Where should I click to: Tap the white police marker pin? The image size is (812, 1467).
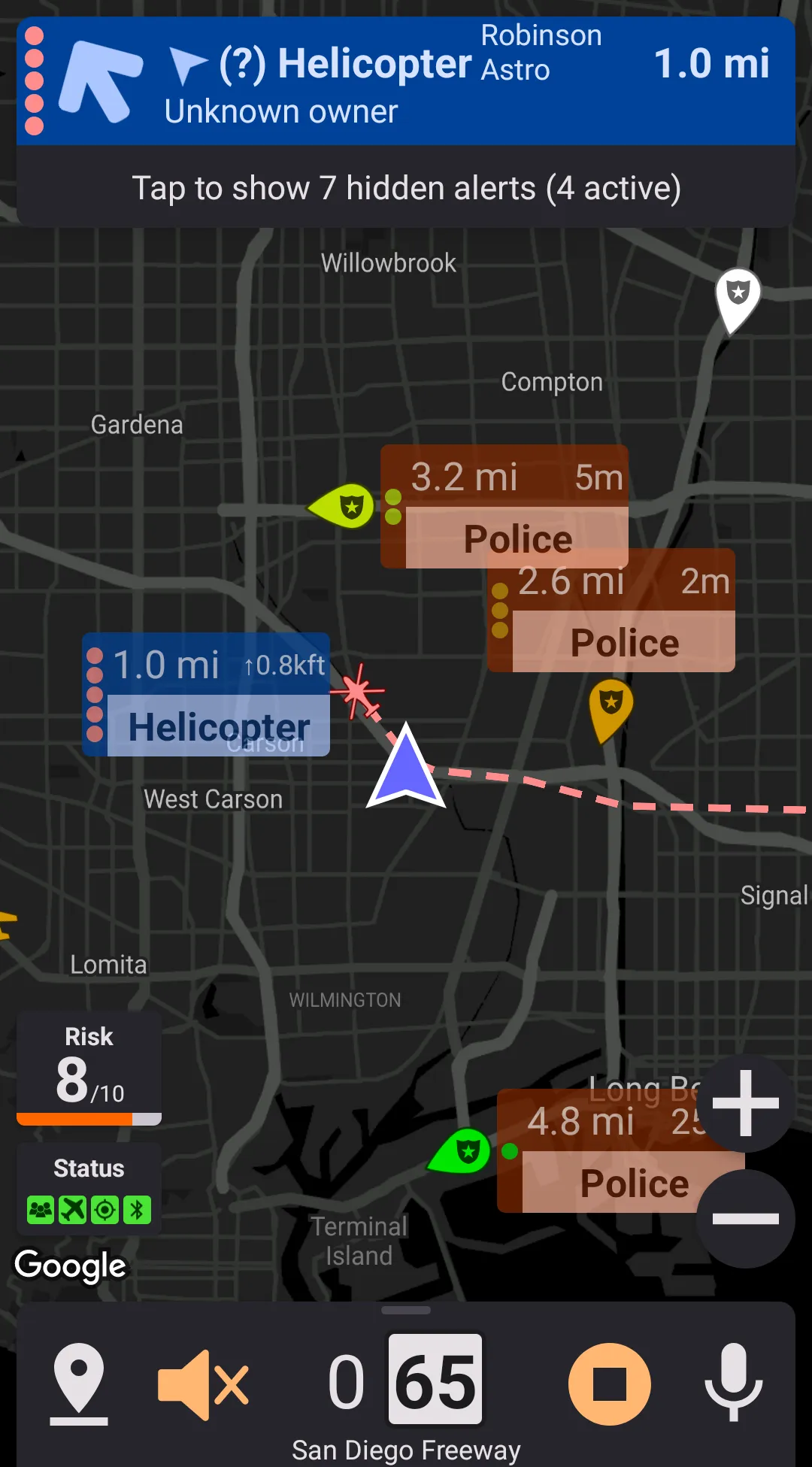click(738, 297)
